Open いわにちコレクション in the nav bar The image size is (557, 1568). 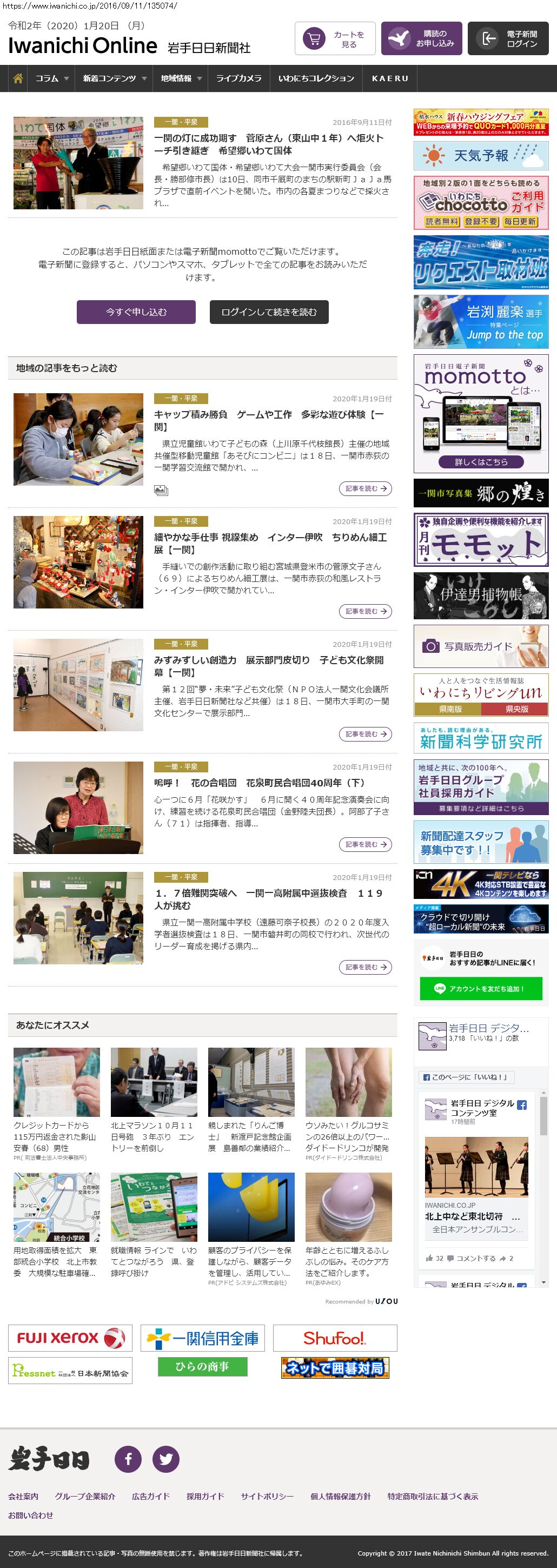(316, 78)
